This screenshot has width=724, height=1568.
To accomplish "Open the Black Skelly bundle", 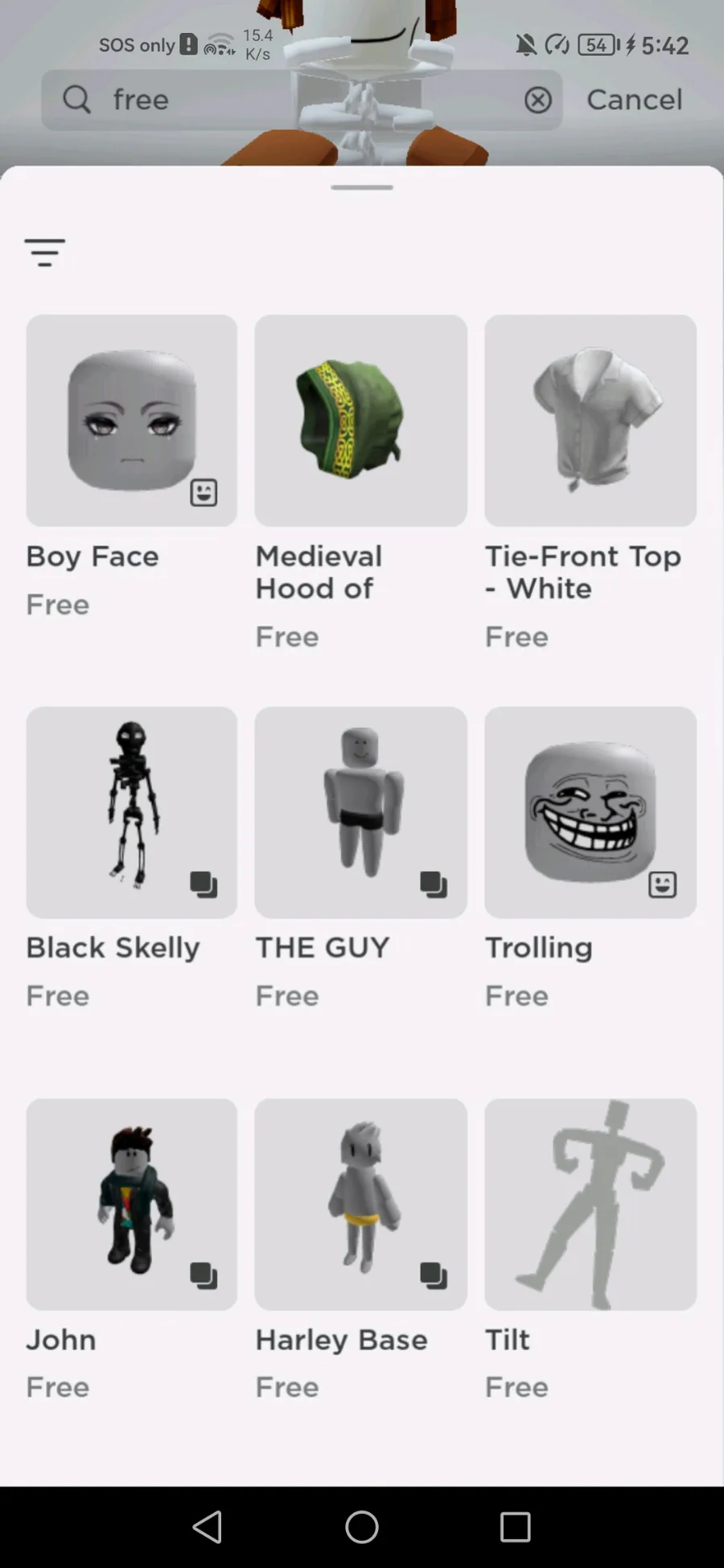I will click(x=132, y=812).
